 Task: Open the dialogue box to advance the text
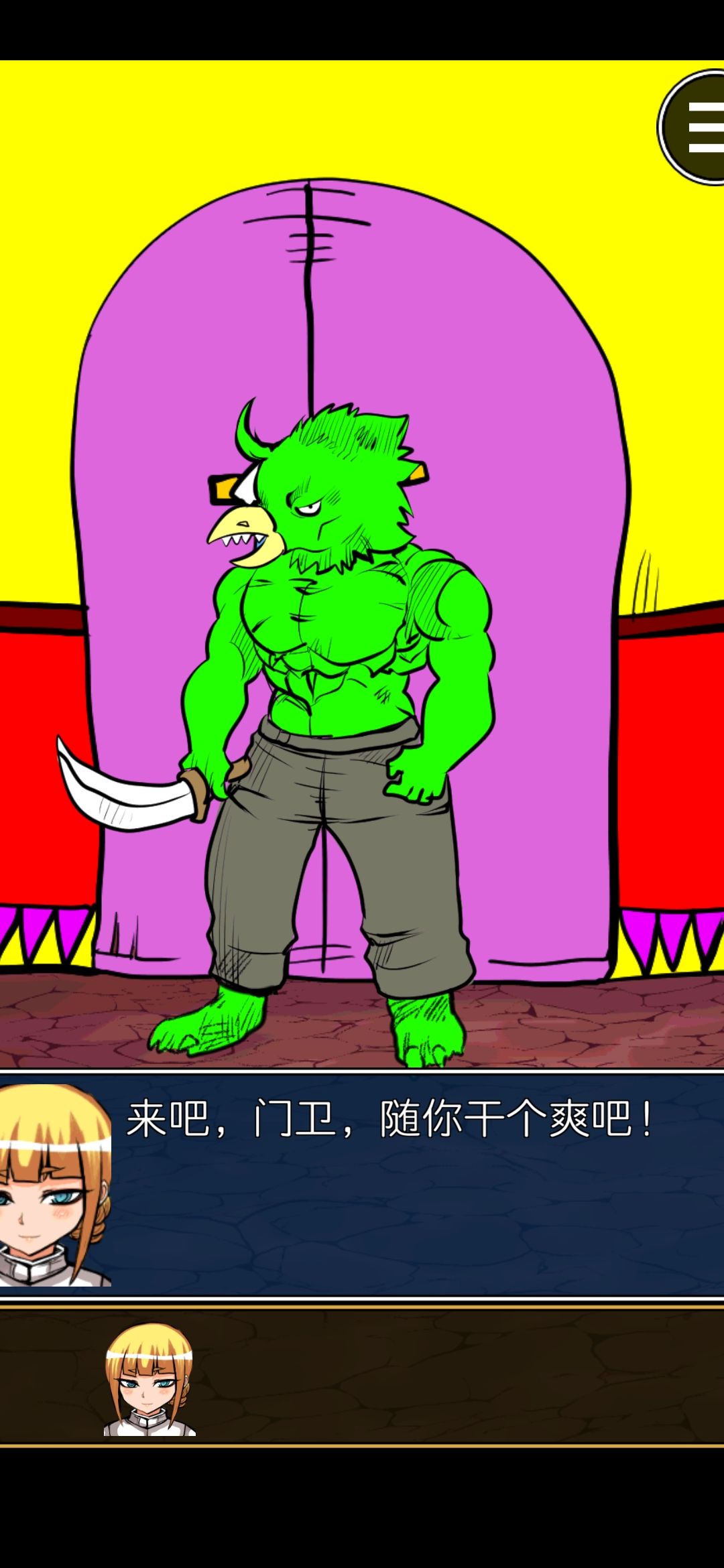(x=402, y=1206)
